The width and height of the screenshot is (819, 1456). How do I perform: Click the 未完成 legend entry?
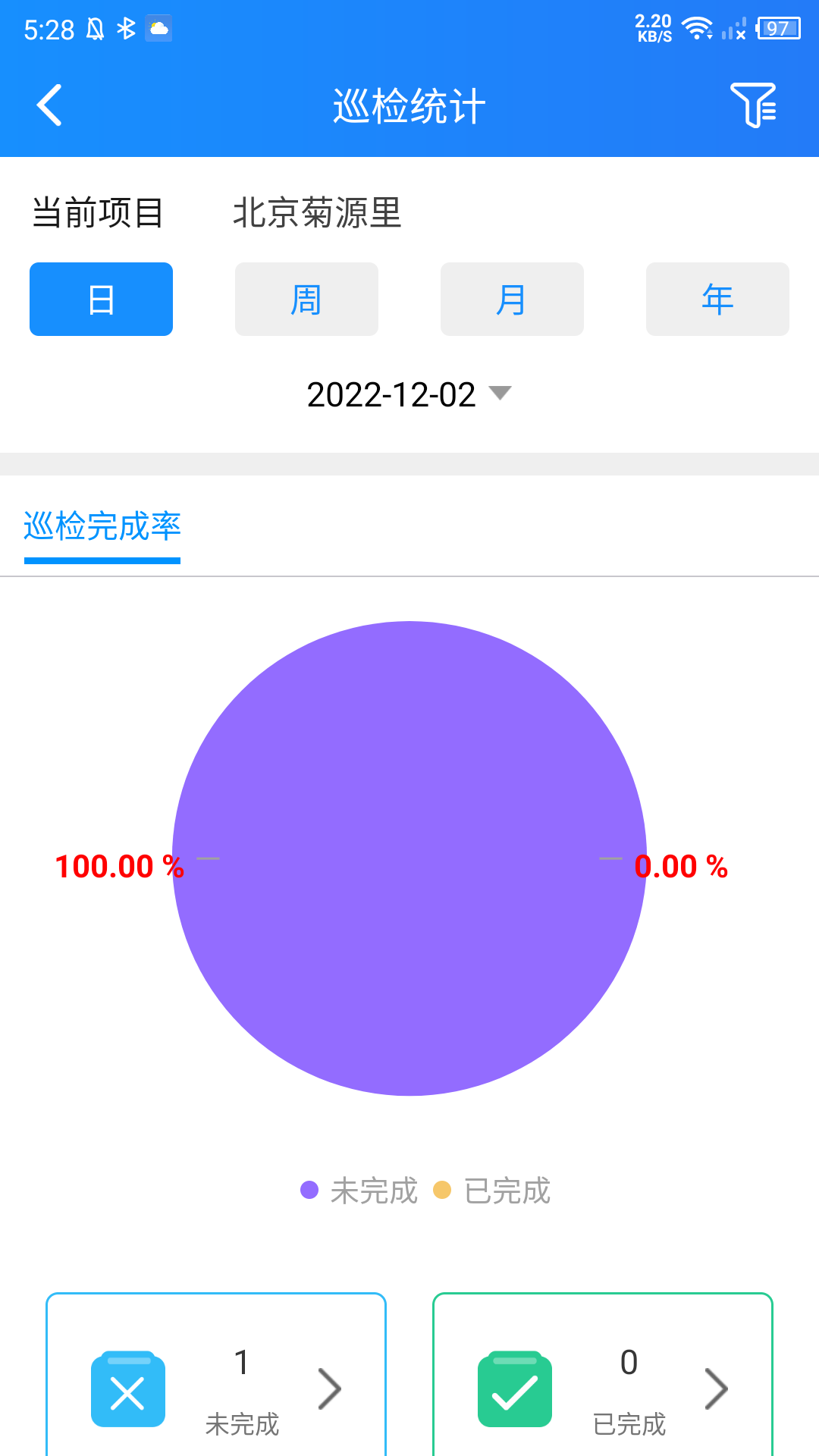pyautogui.click(x=372, y=1191)
